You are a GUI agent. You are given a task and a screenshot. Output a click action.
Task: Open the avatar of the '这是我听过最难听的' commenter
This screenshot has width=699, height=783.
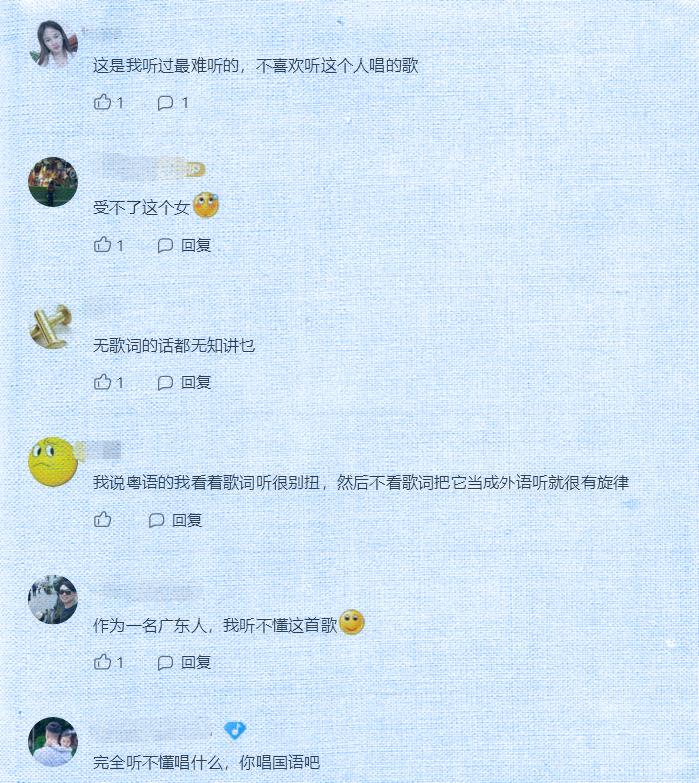tap(53, 43)
